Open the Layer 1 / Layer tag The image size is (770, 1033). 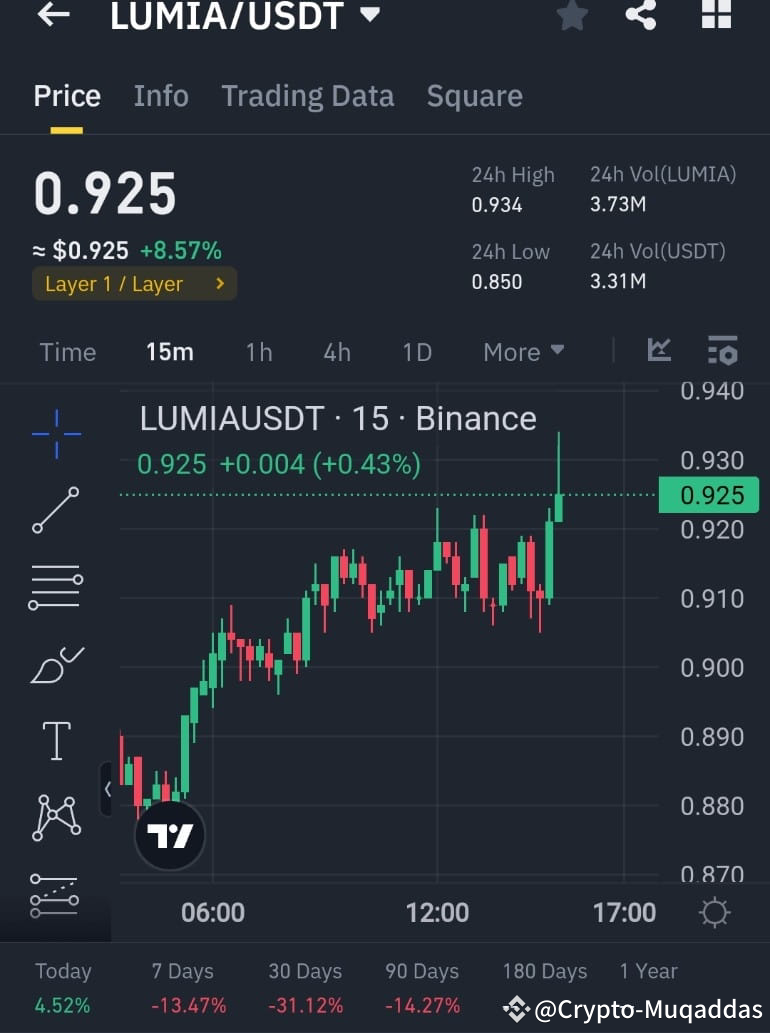point(133,284)
